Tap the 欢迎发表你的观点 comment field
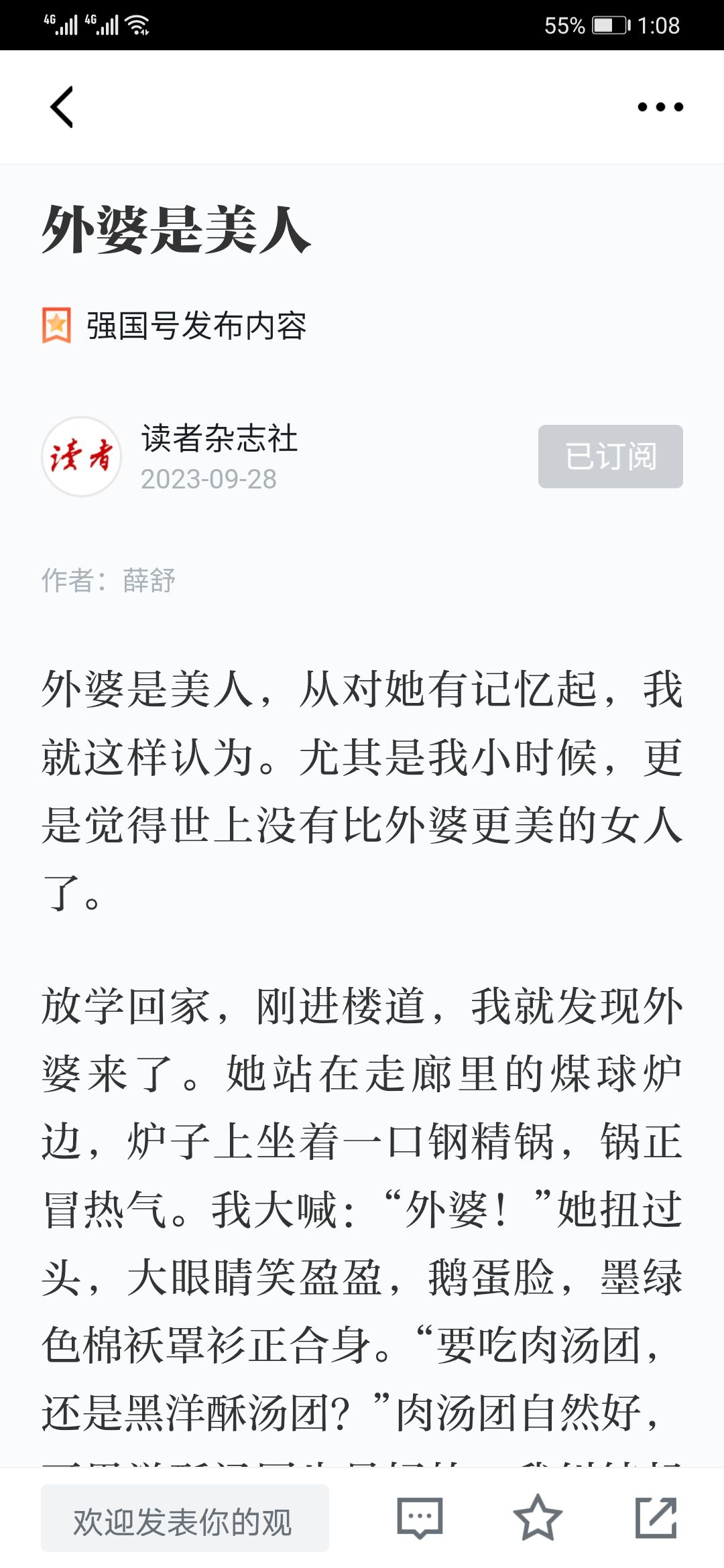This screenshot has height=1568, width=724. [185, 1518]
